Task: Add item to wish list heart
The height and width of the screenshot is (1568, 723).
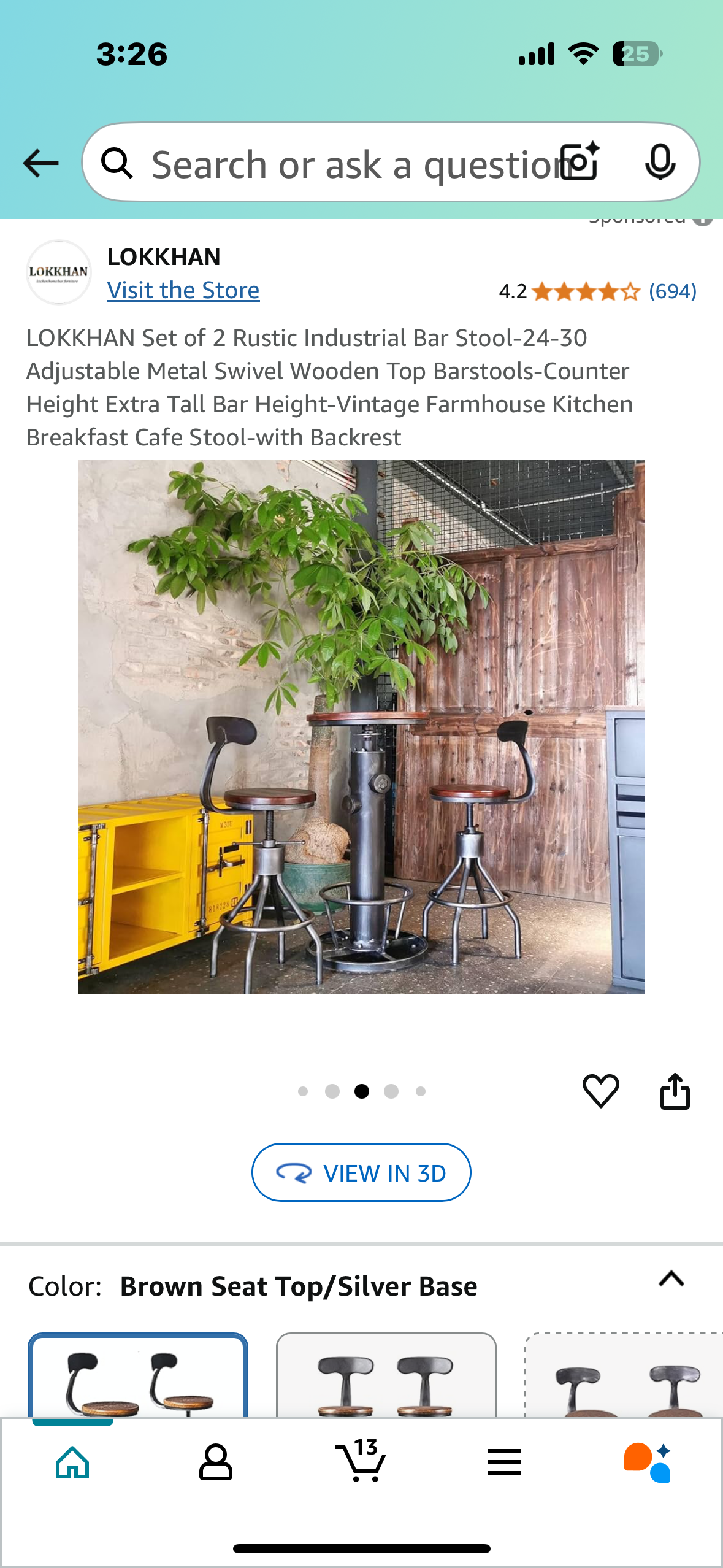Action: point(600,1091)
